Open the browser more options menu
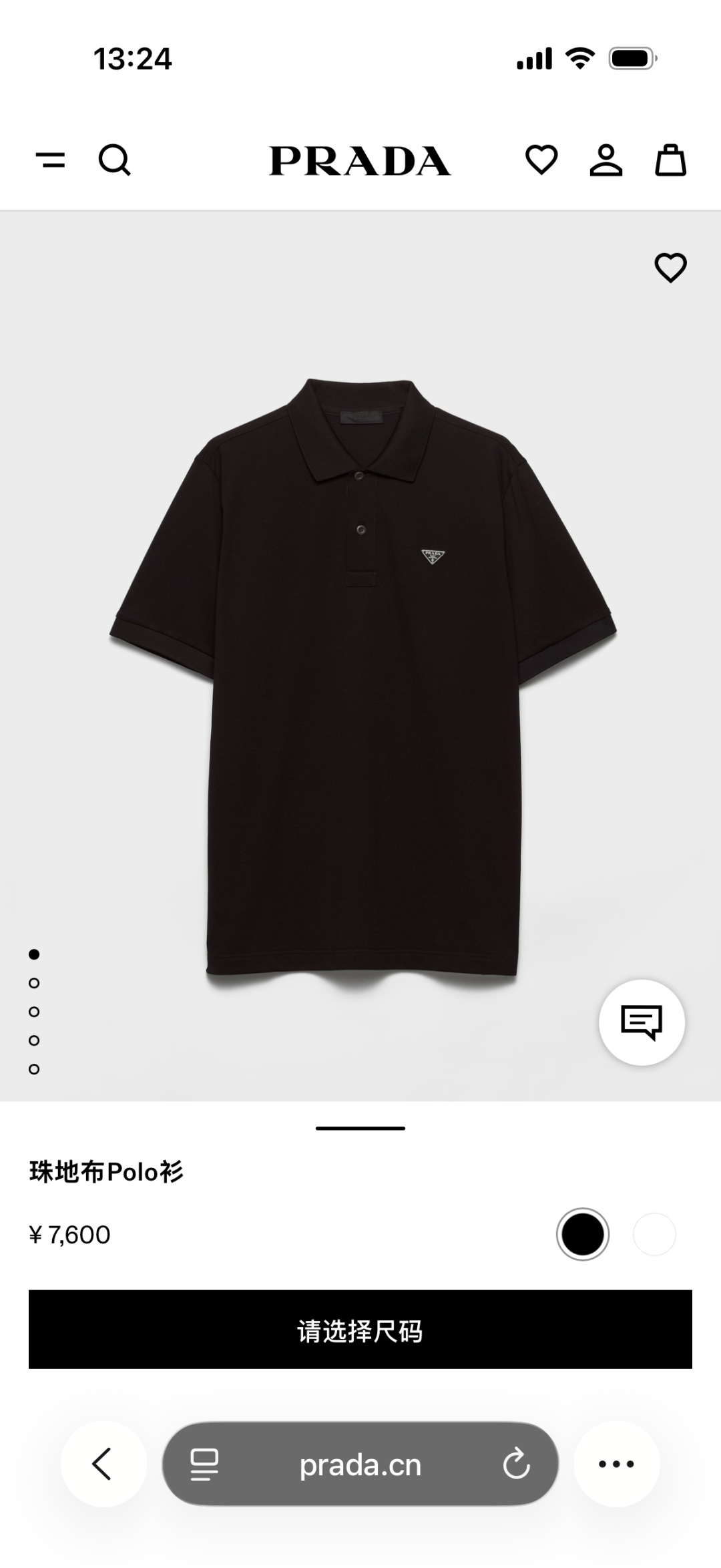The image size is (721, 1568). [614, 1464]
